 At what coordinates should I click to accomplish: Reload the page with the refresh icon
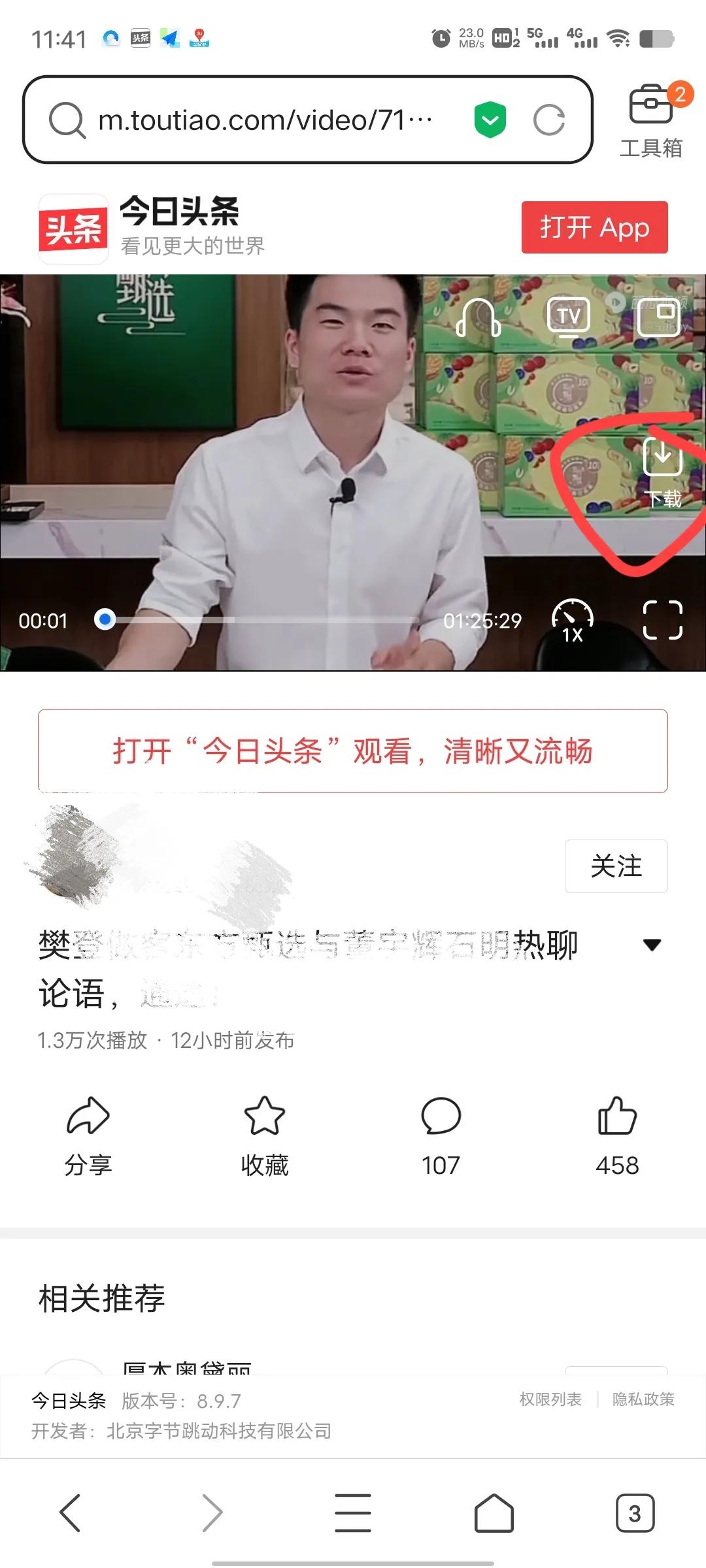point(549,120)
